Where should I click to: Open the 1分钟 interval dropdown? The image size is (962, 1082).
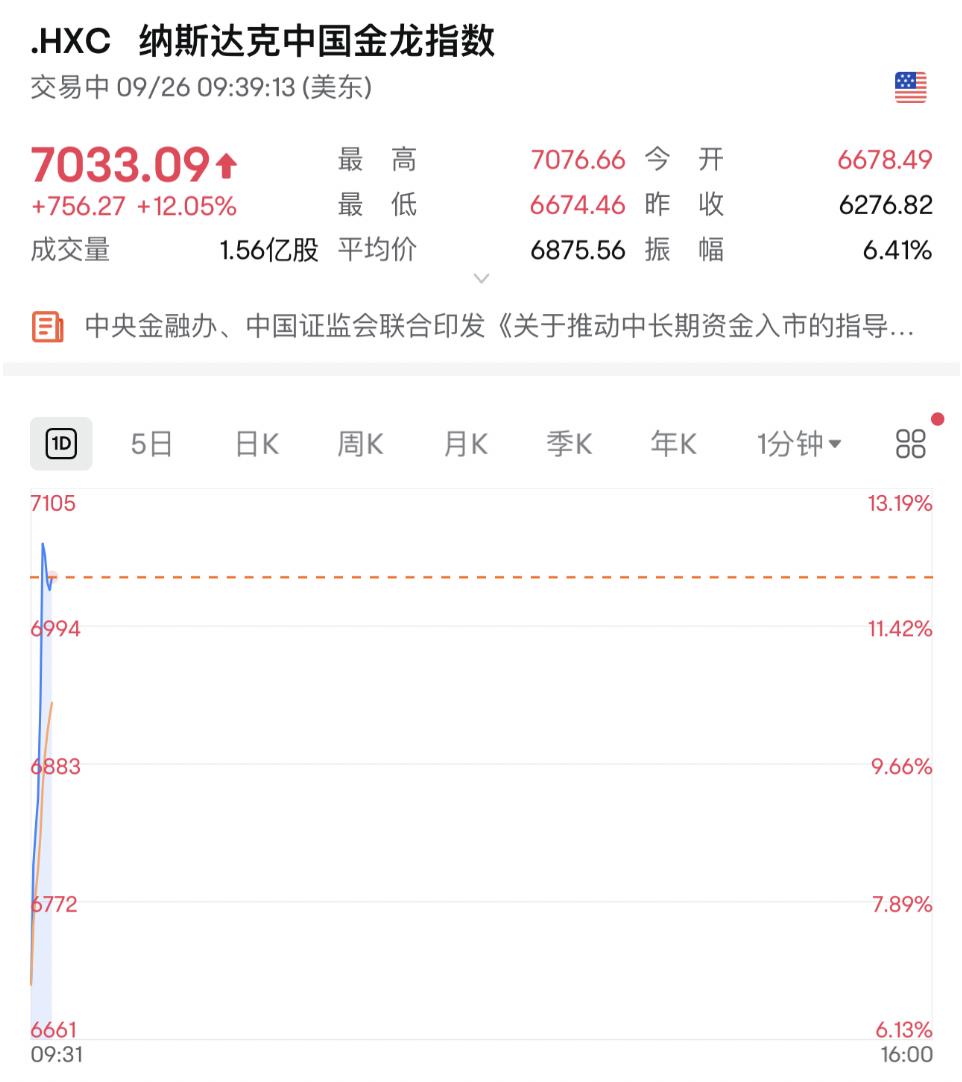tap(799, 444)
